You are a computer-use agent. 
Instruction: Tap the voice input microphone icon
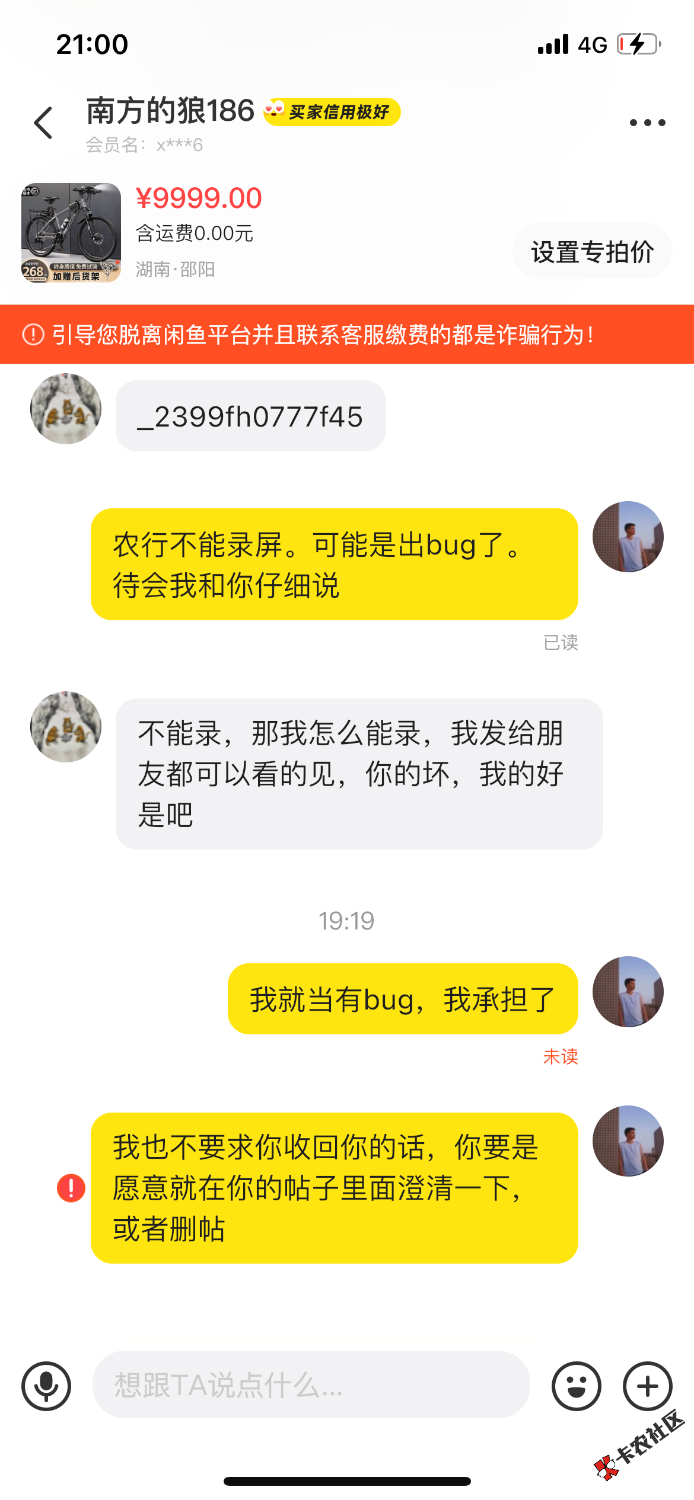[x=46, y=1386]
